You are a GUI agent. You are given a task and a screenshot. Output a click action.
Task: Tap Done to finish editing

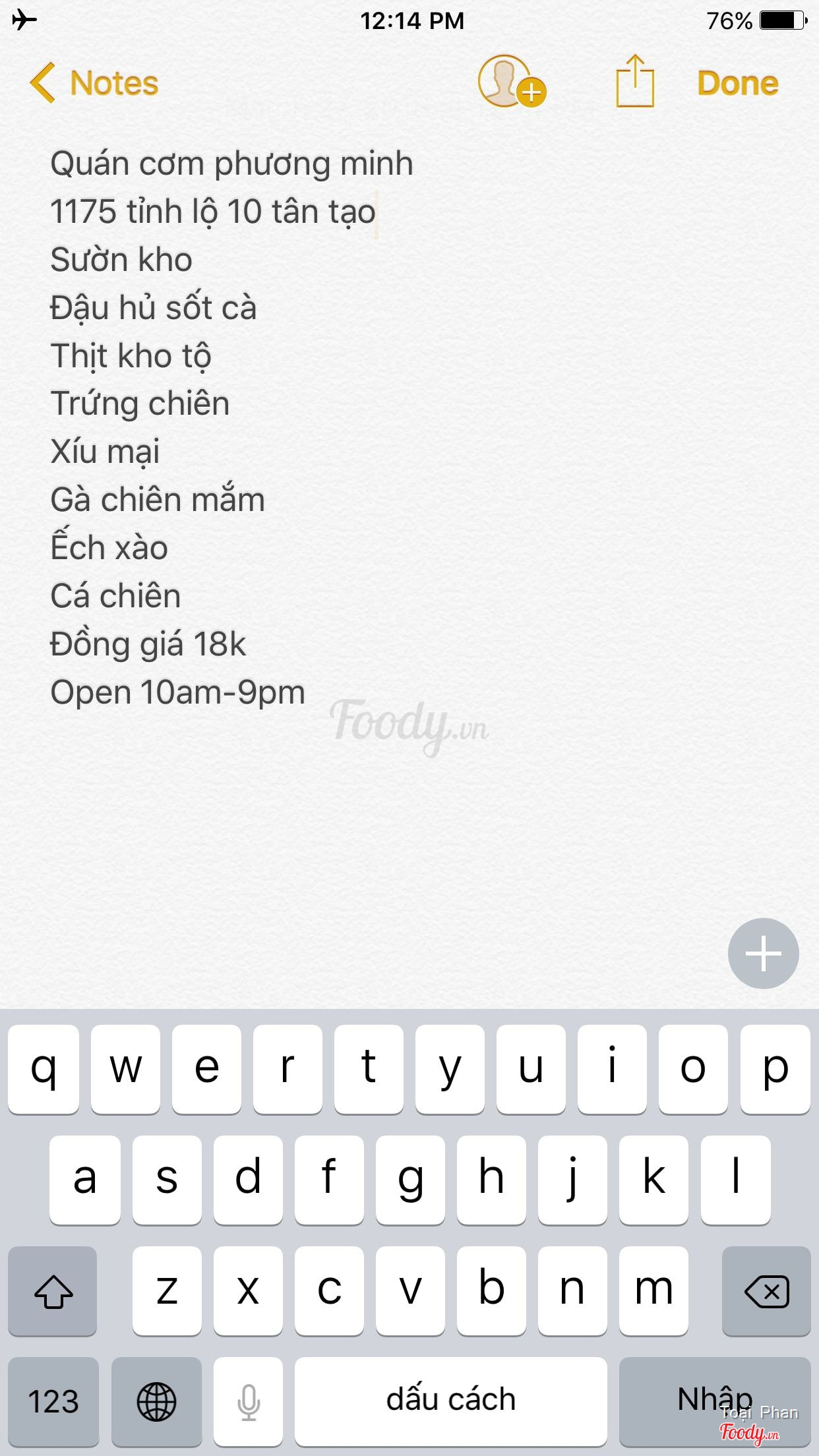737,83
